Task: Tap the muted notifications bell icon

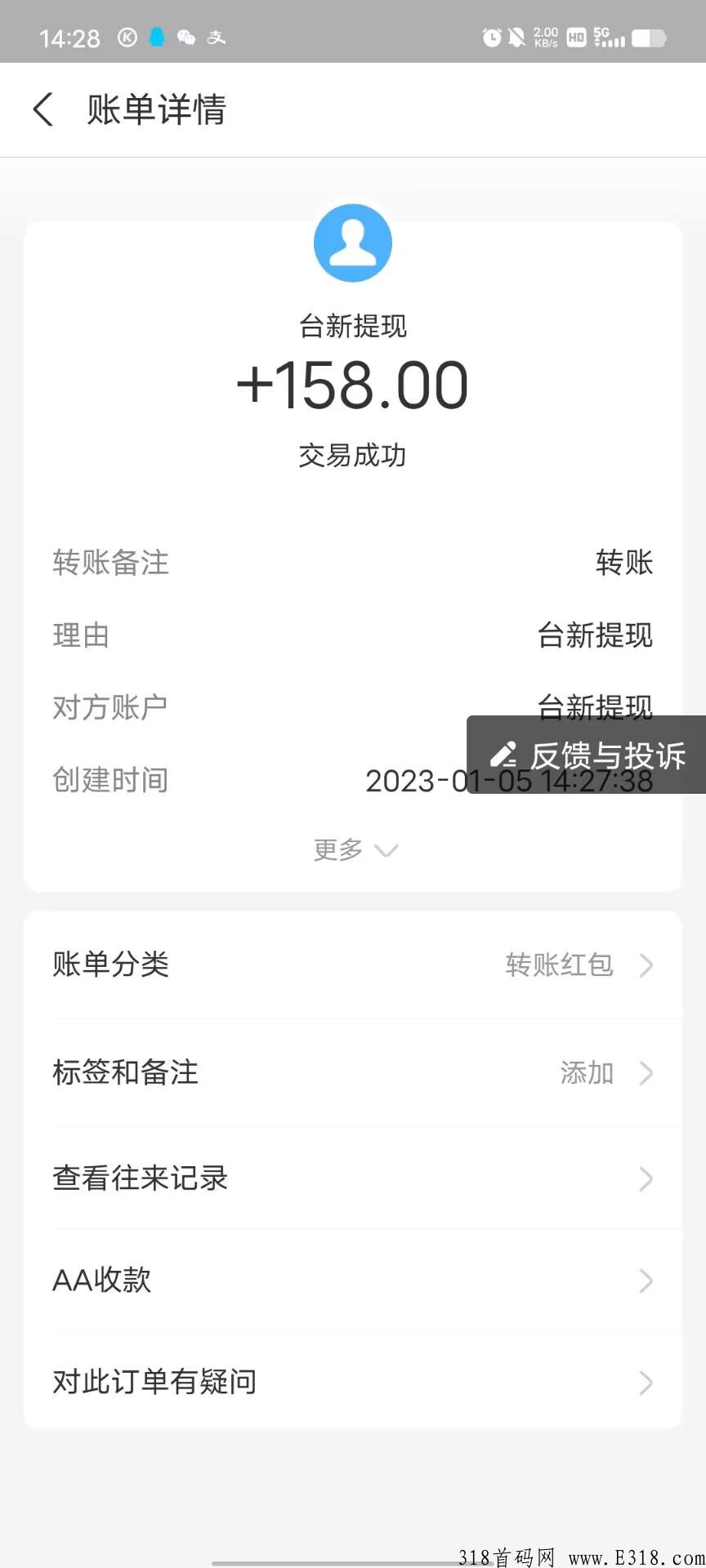Action: tap(515, 36)
